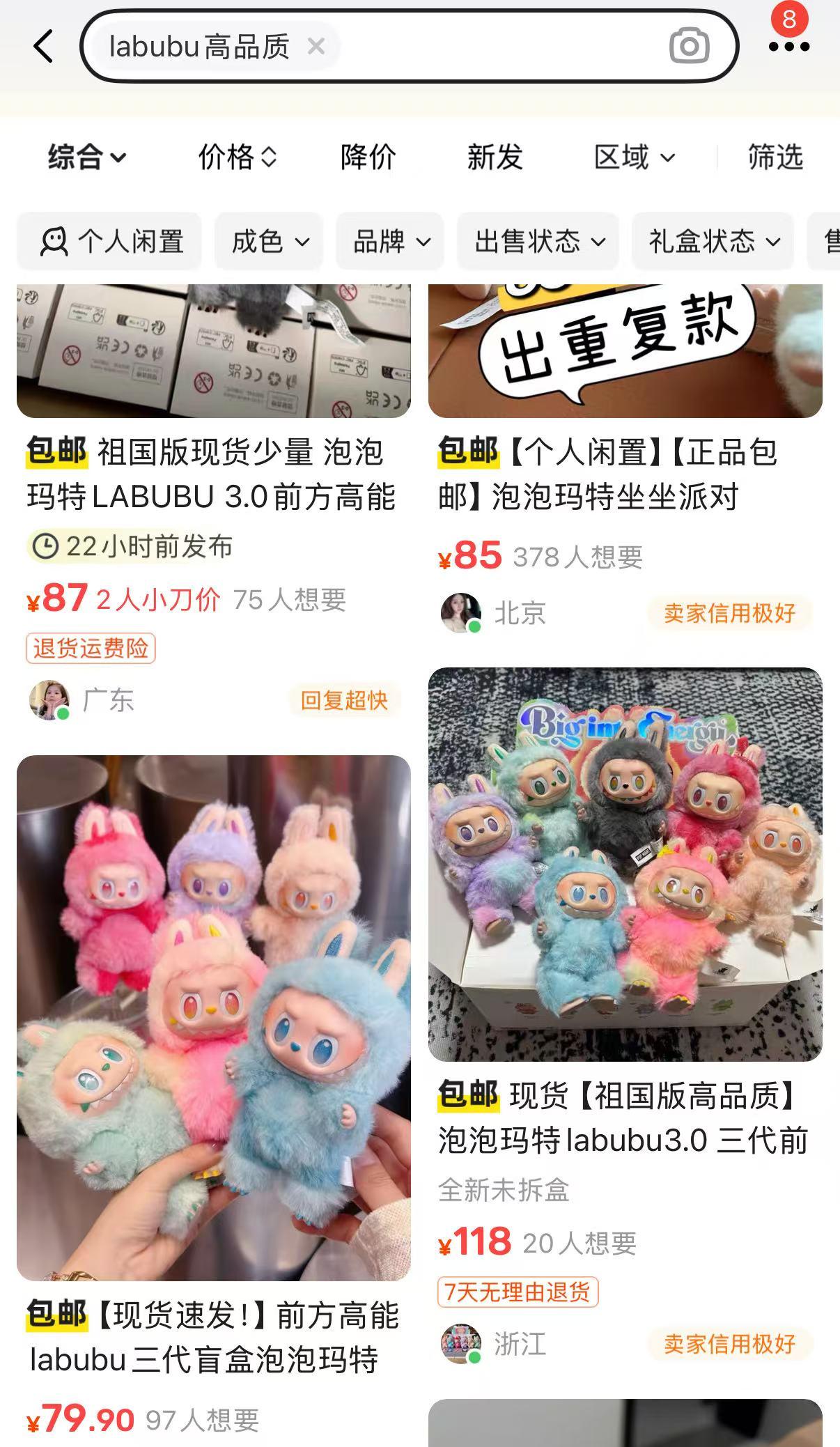The image size is (840, 1447).
Task: Go back using the top-left arrow
Action: 43,47
